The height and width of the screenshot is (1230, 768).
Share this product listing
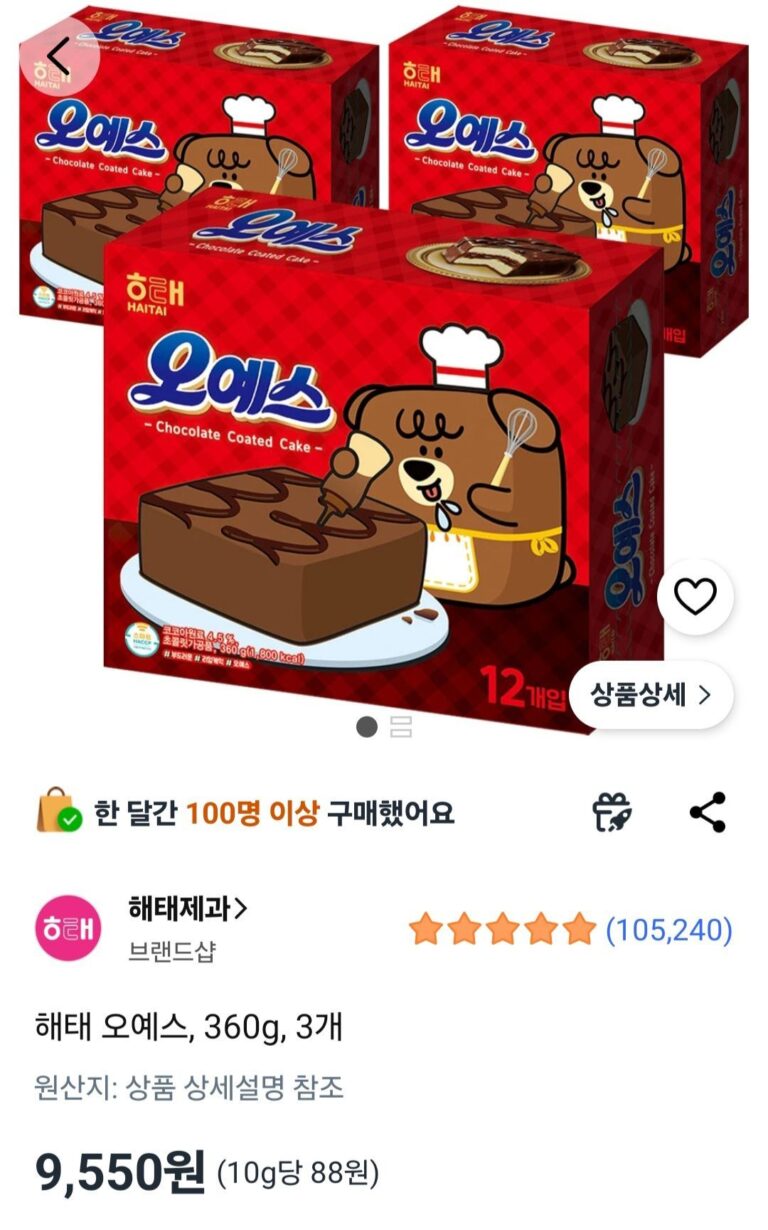pos(708,812)
